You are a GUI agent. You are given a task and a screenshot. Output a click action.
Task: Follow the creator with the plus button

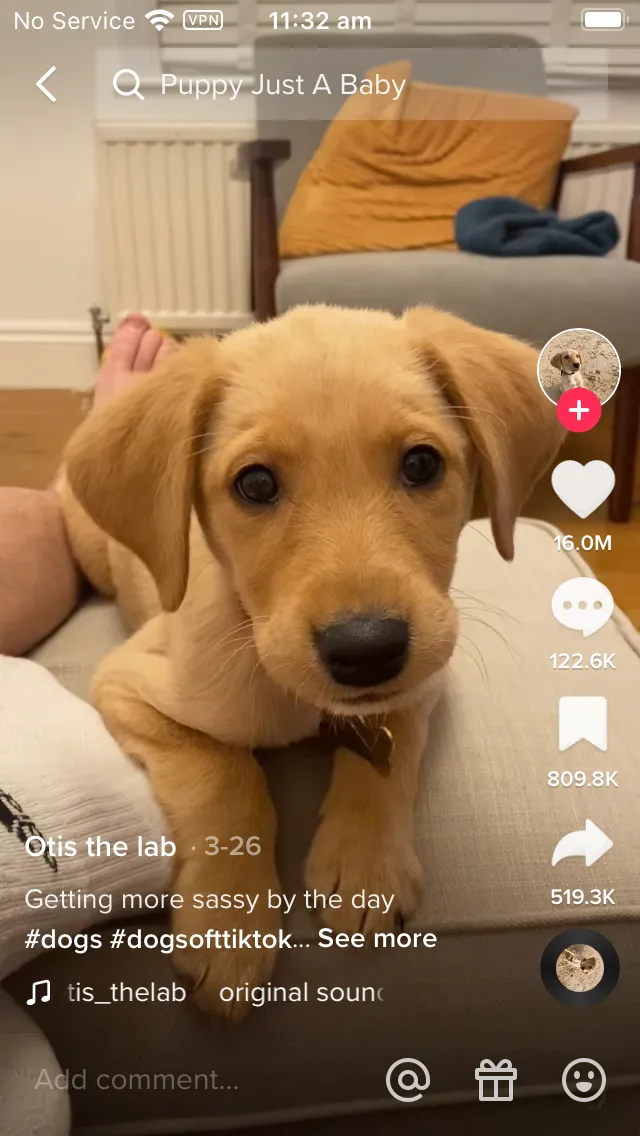click(x=578, y=411)
